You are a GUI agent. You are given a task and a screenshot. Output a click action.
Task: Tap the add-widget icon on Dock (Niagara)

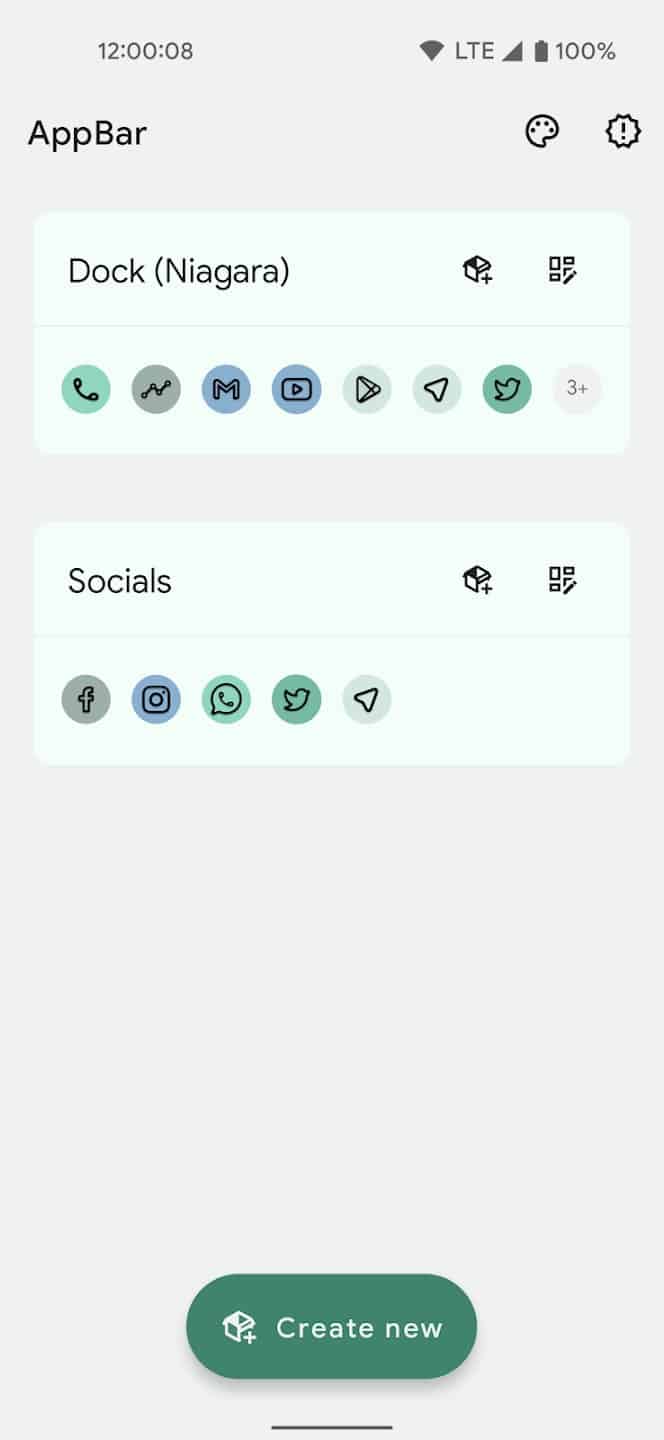click(478, 270)
